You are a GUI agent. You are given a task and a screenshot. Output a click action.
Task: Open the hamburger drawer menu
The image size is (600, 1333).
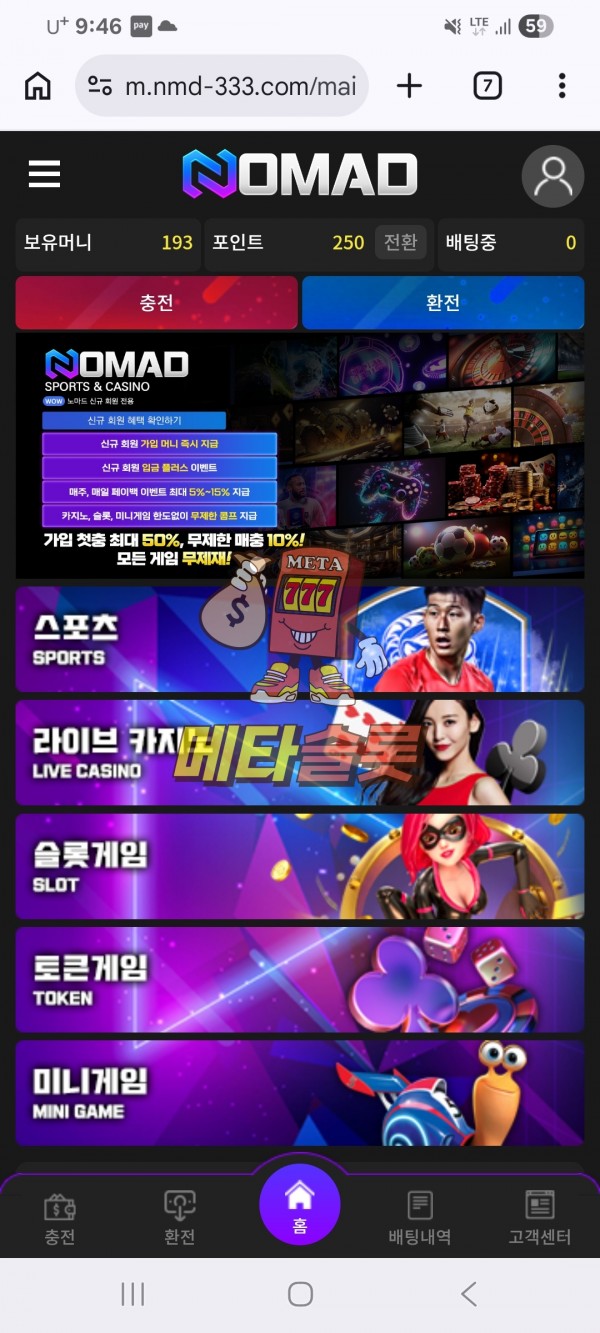point(44,175)
